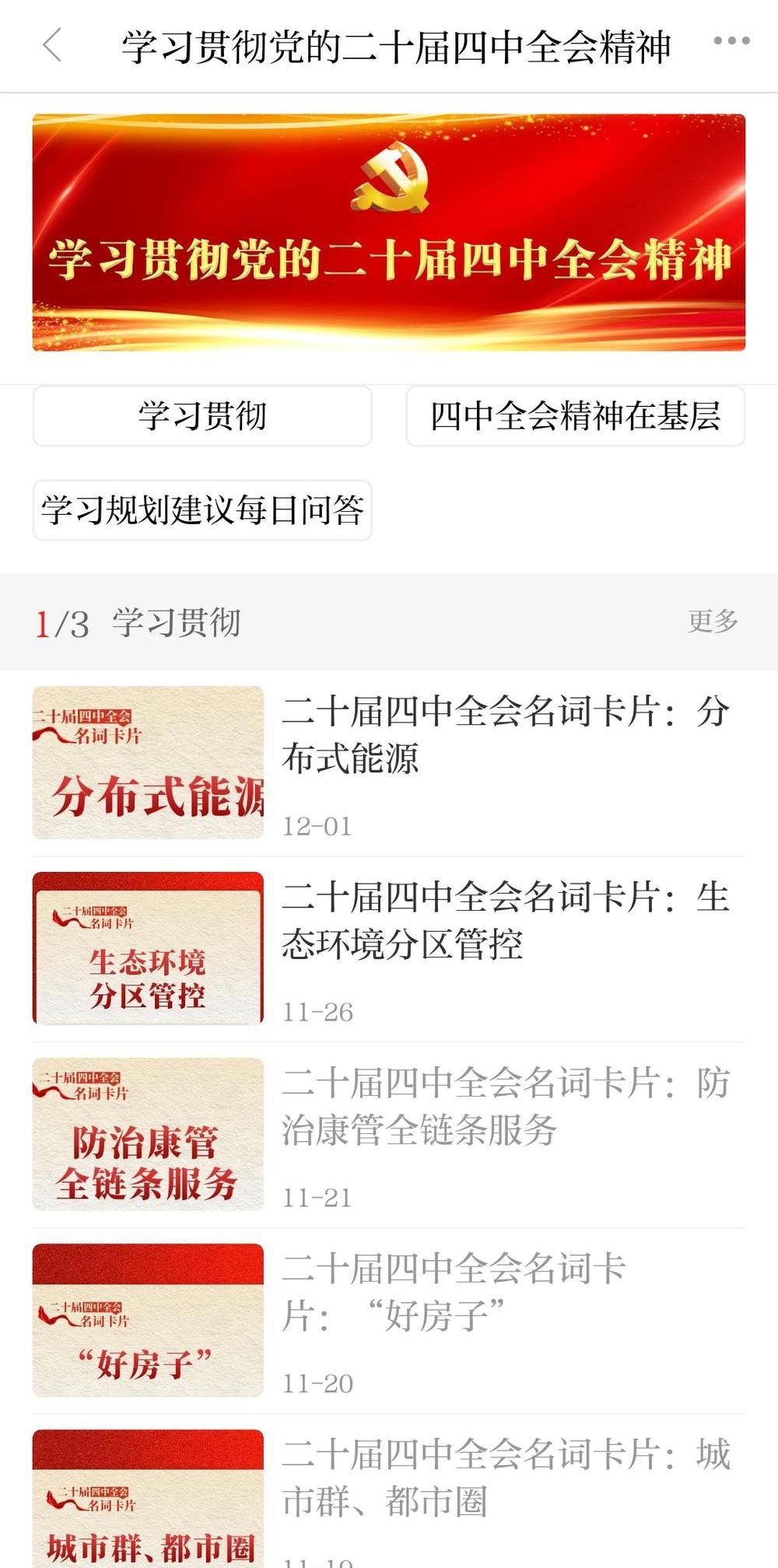Open 学习规划建议每日问答 section
778x1568 pixels.
click(202, 510)
